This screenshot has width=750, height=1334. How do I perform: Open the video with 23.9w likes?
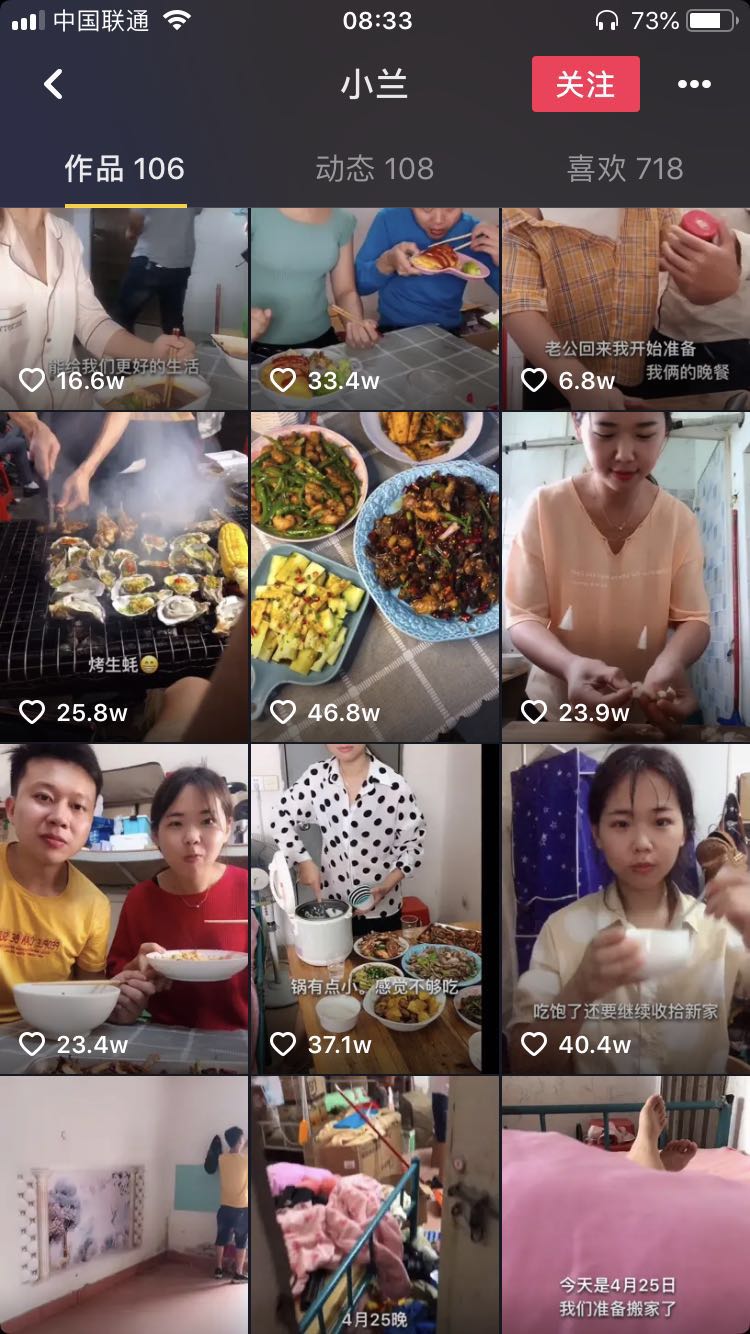tap(626, 576)
